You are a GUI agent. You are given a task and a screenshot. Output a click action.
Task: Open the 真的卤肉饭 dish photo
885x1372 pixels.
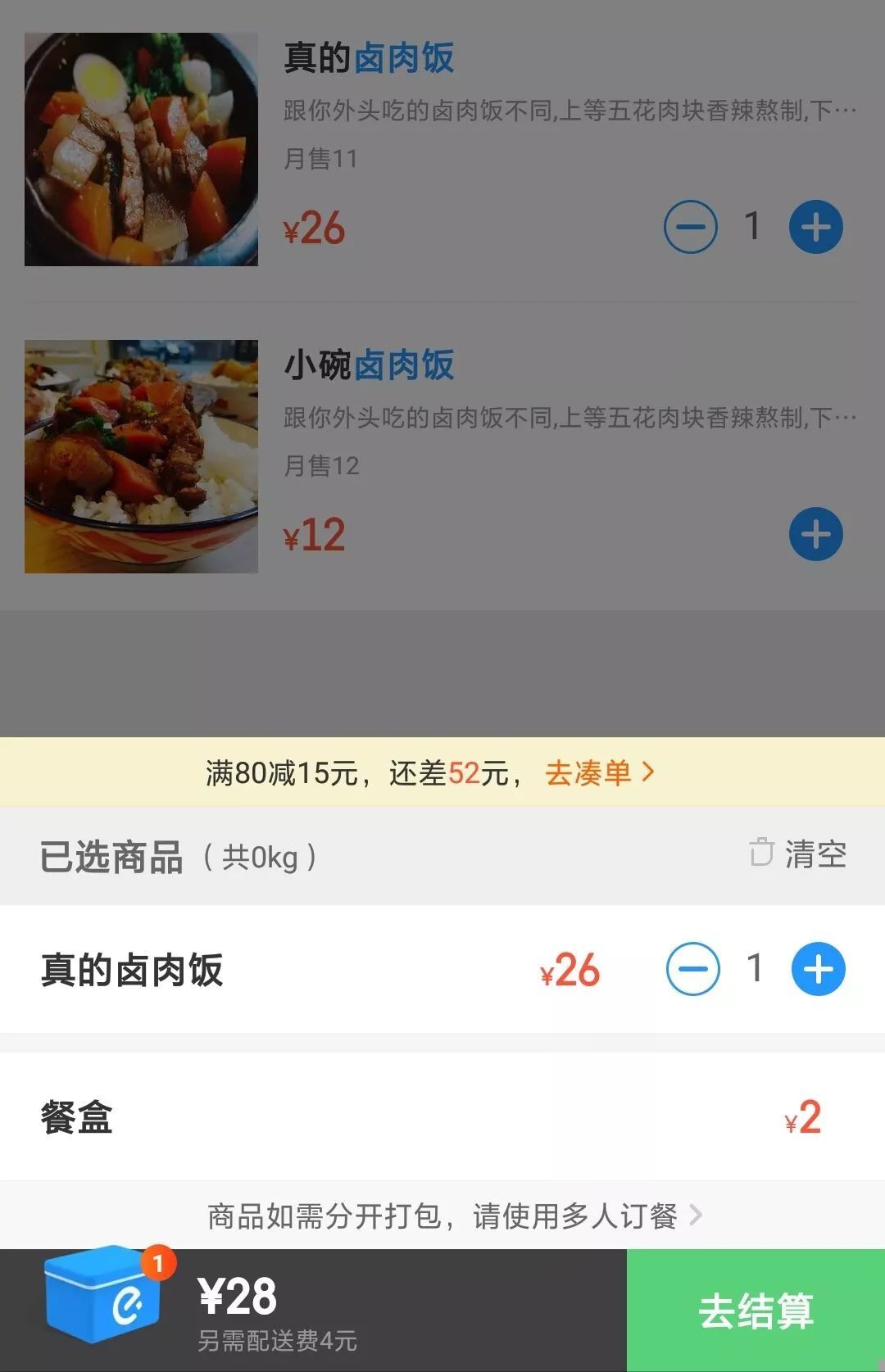(x=141, y=149)
